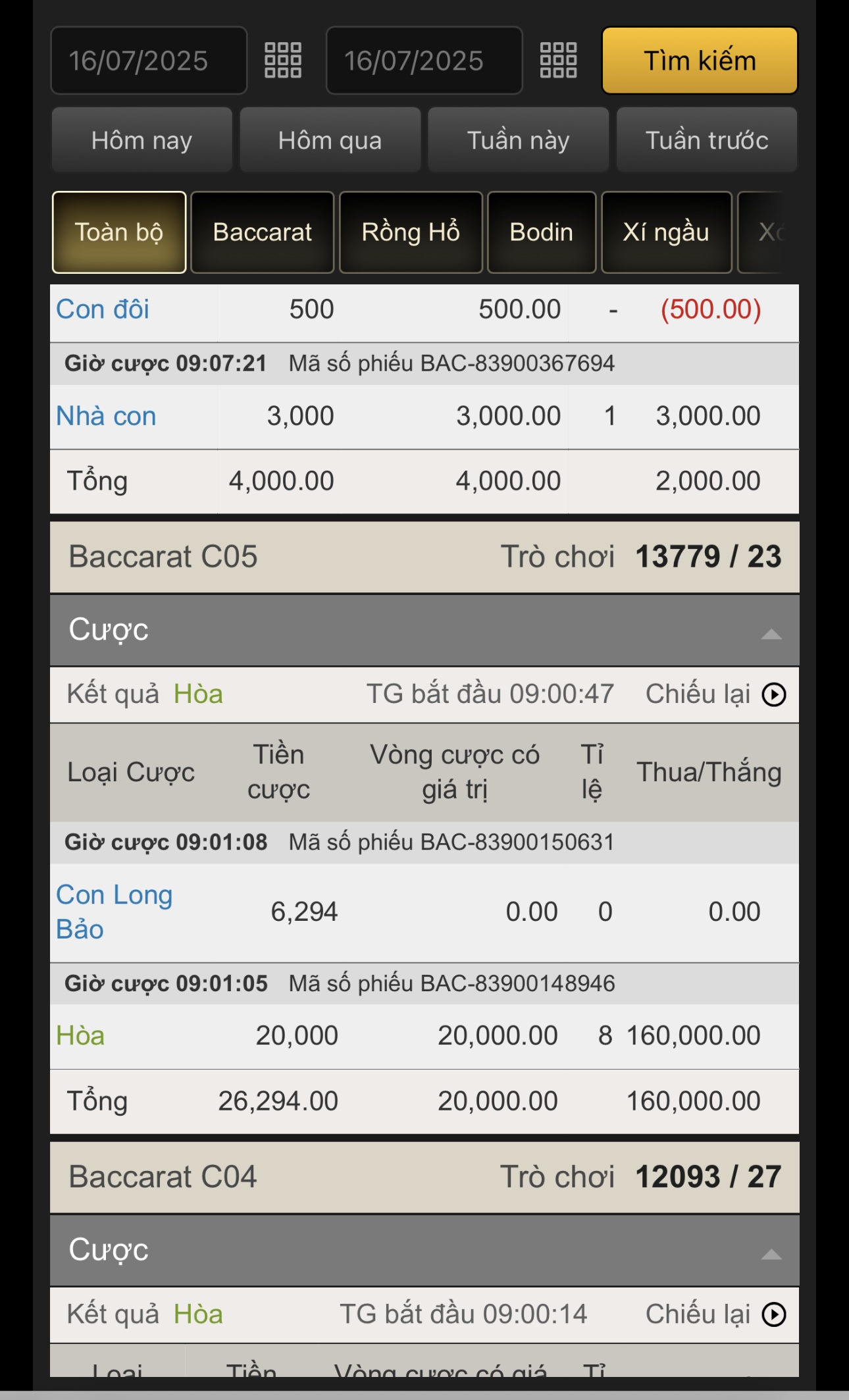The height and width of the screenshot is (1400, 849).
Task: Show the Rồng Hổ tab
Action: [411, 232]
